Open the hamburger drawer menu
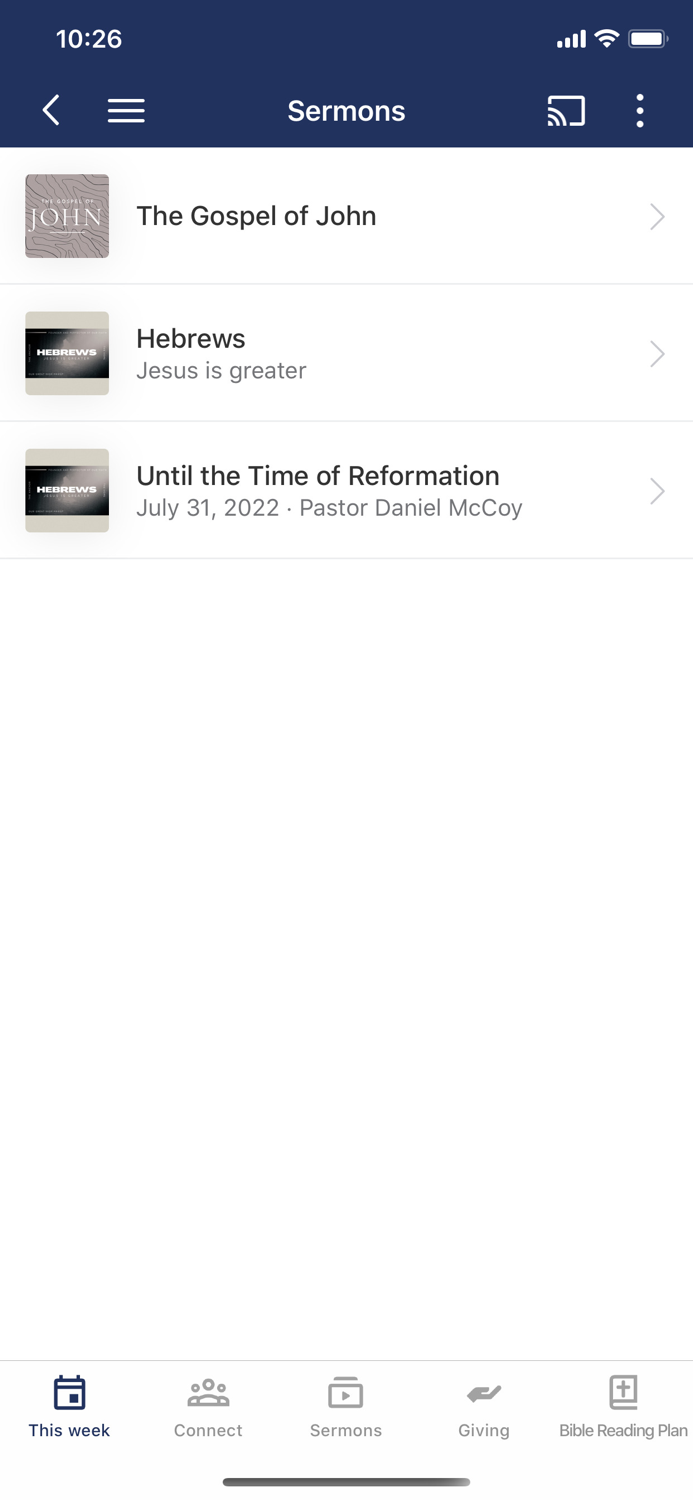 pos(126,110)
